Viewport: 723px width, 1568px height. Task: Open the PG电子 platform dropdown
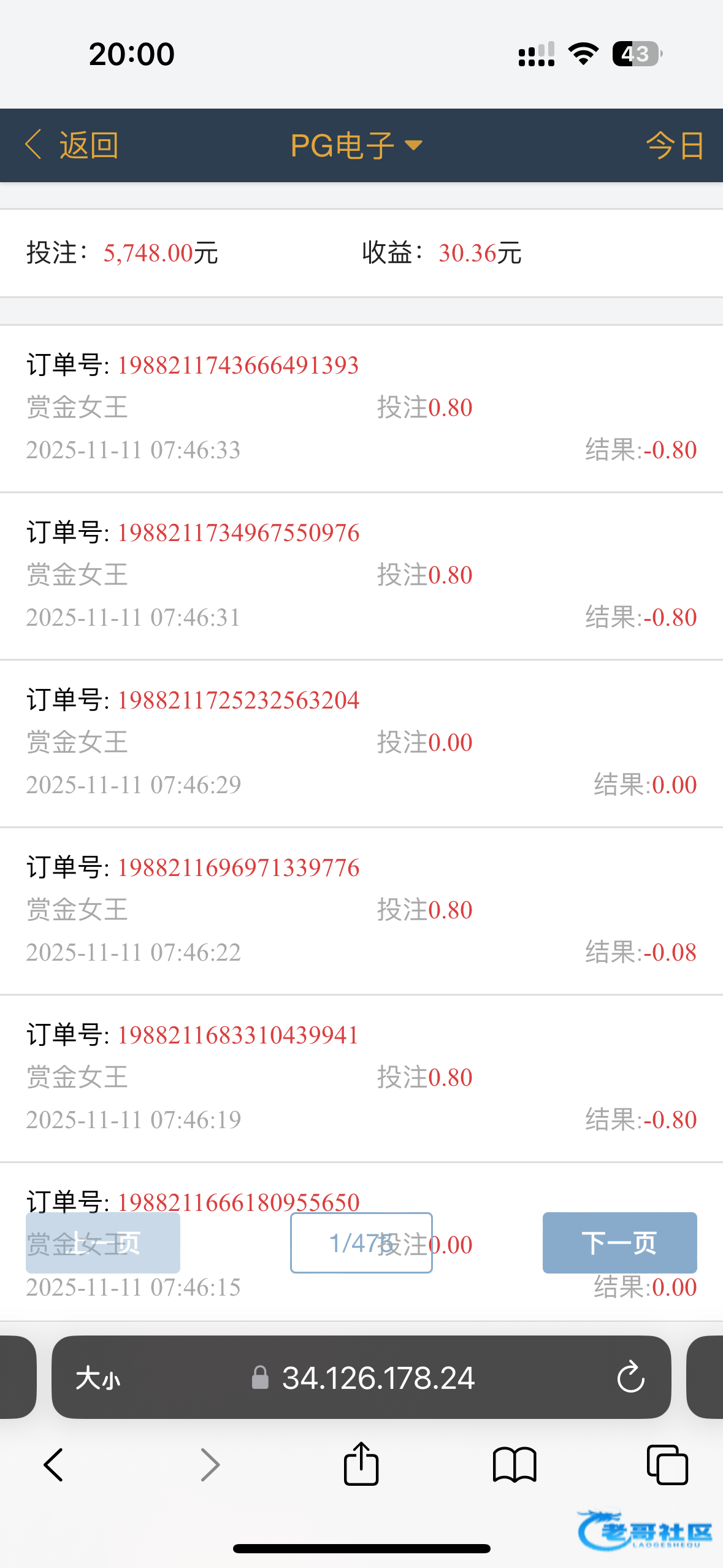coord(356,145)
